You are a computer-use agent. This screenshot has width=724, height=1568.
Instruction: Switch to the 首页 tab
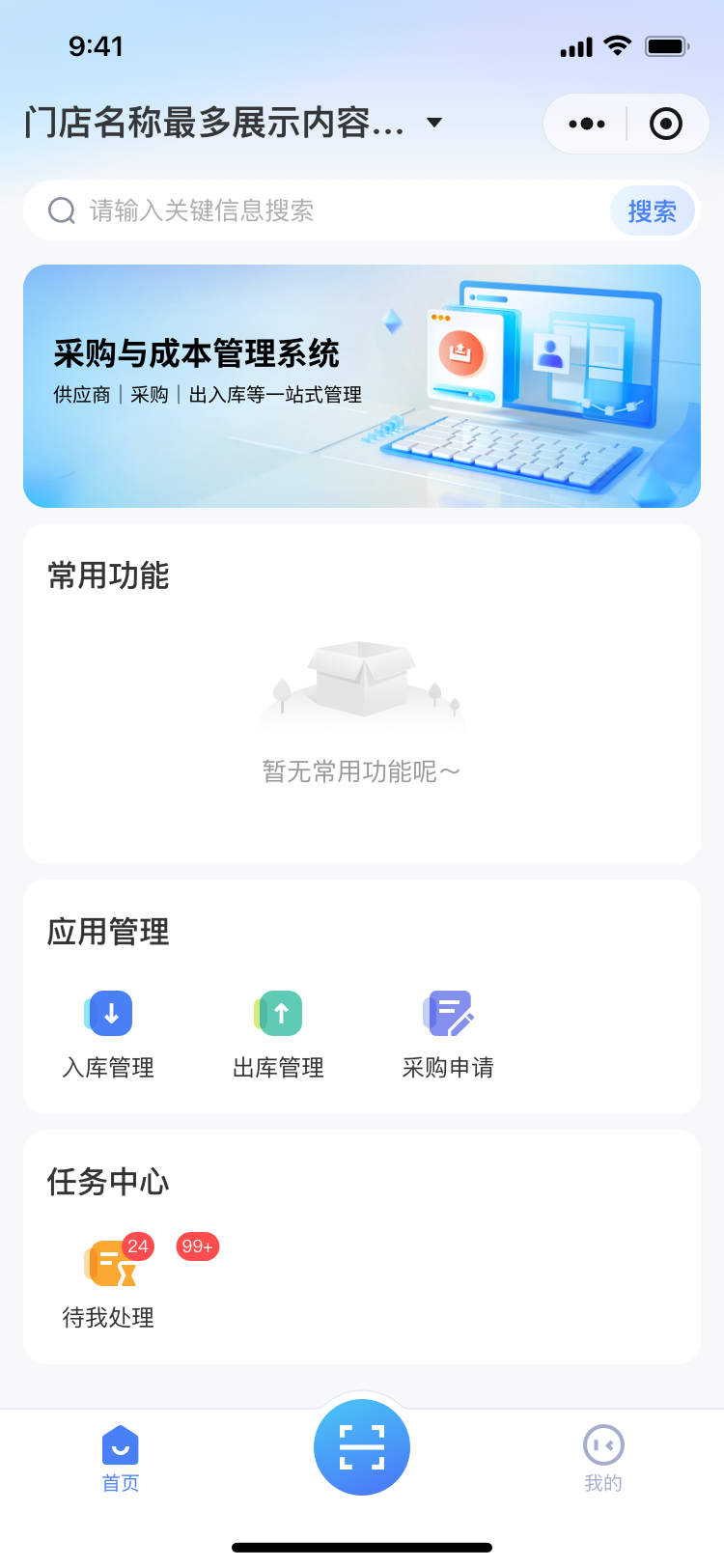tap(121, 1459)
